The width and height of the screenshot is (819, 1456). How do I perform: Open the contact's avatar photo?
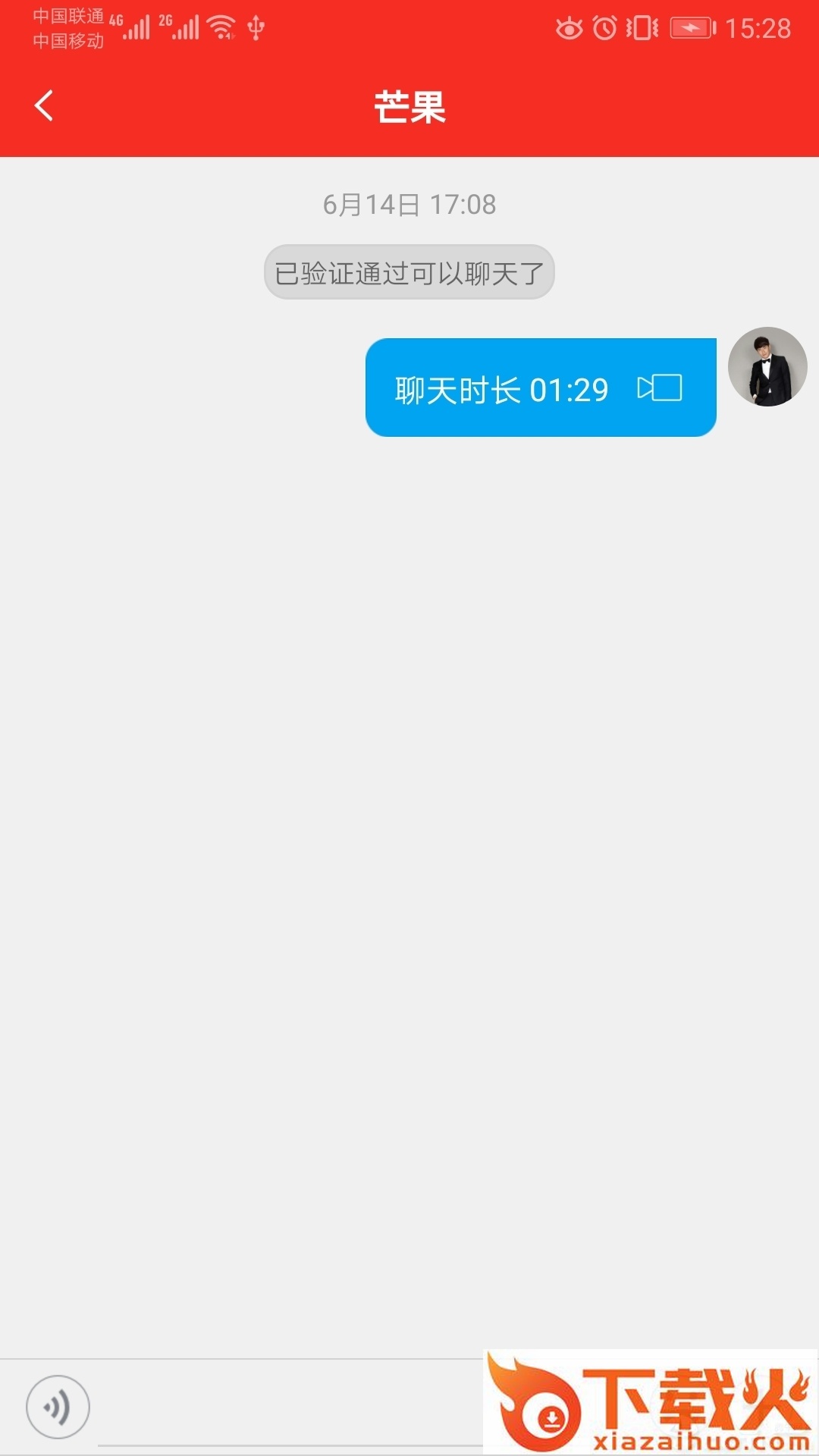[x=768, y=366]
